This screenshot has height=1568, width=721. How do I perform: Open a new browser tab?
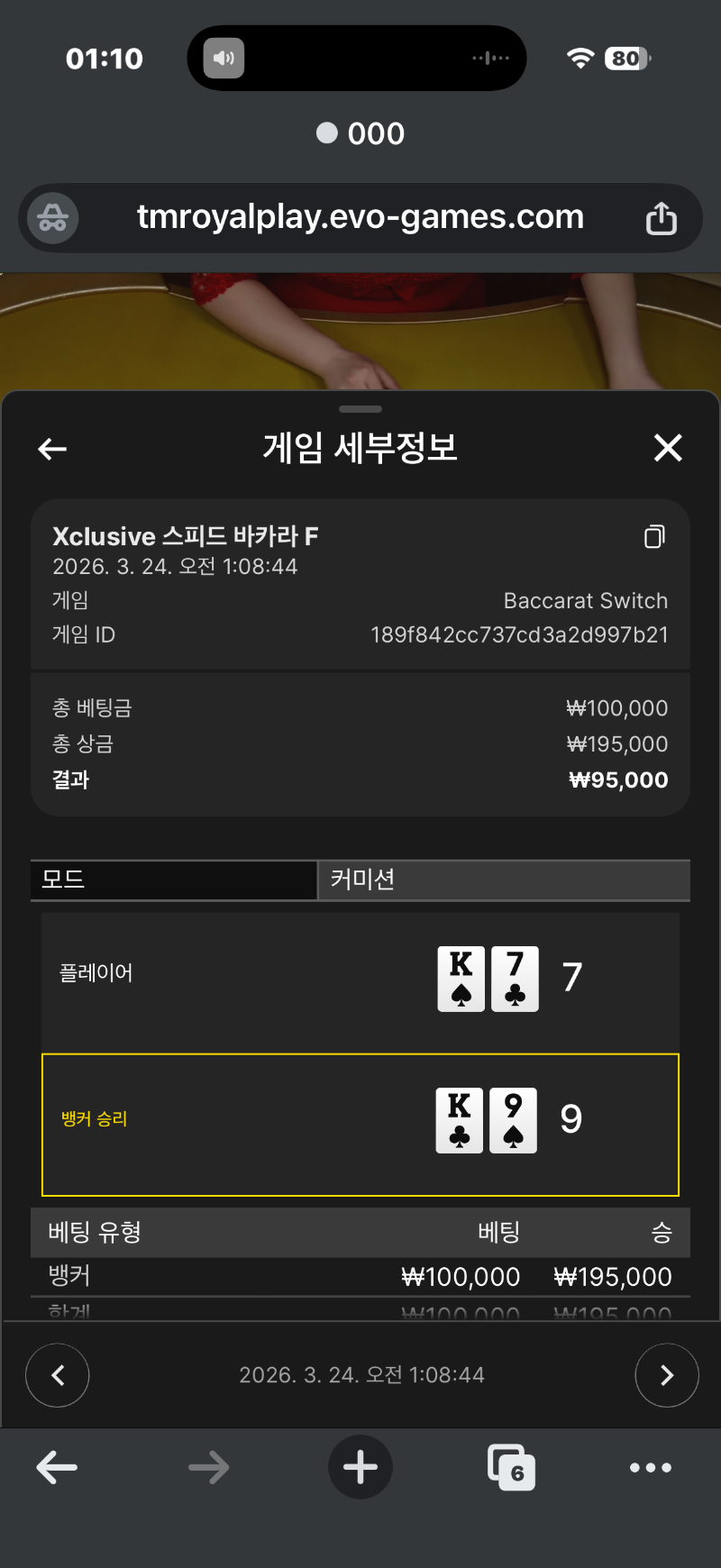click(x=360, y=1468)
